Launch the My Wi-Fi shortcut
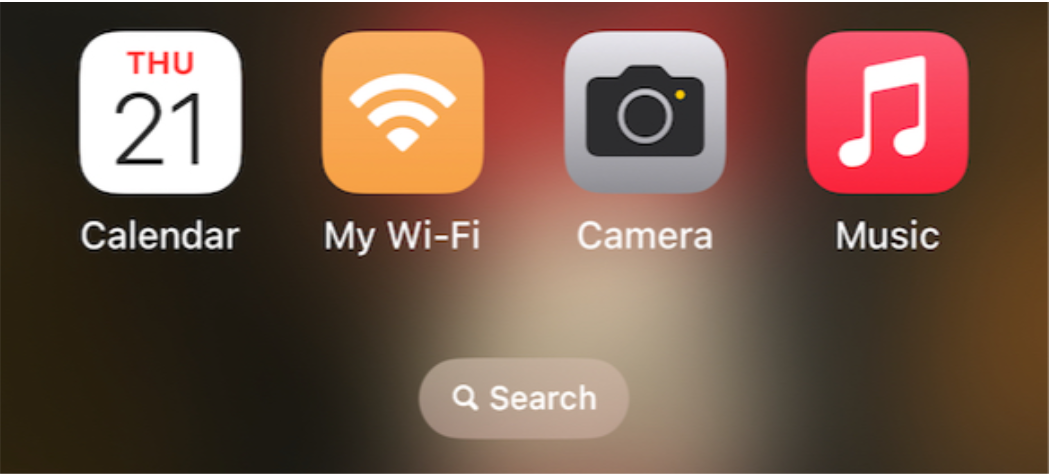The height and width of the screenshot is (474, 1051). [x=402, y=113]
